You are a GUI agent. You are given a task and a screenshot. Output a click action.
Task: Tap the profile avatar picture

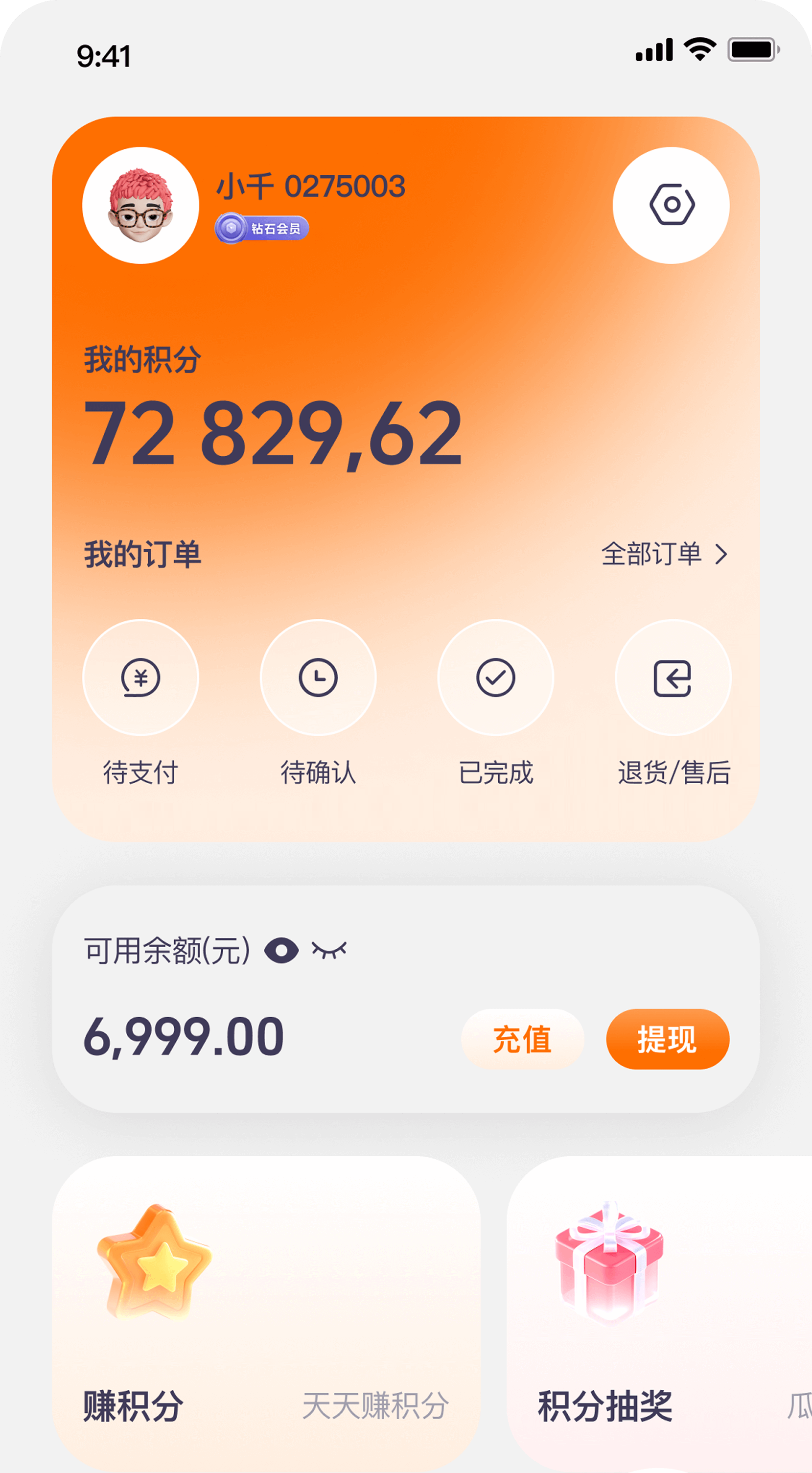[140, 205]
